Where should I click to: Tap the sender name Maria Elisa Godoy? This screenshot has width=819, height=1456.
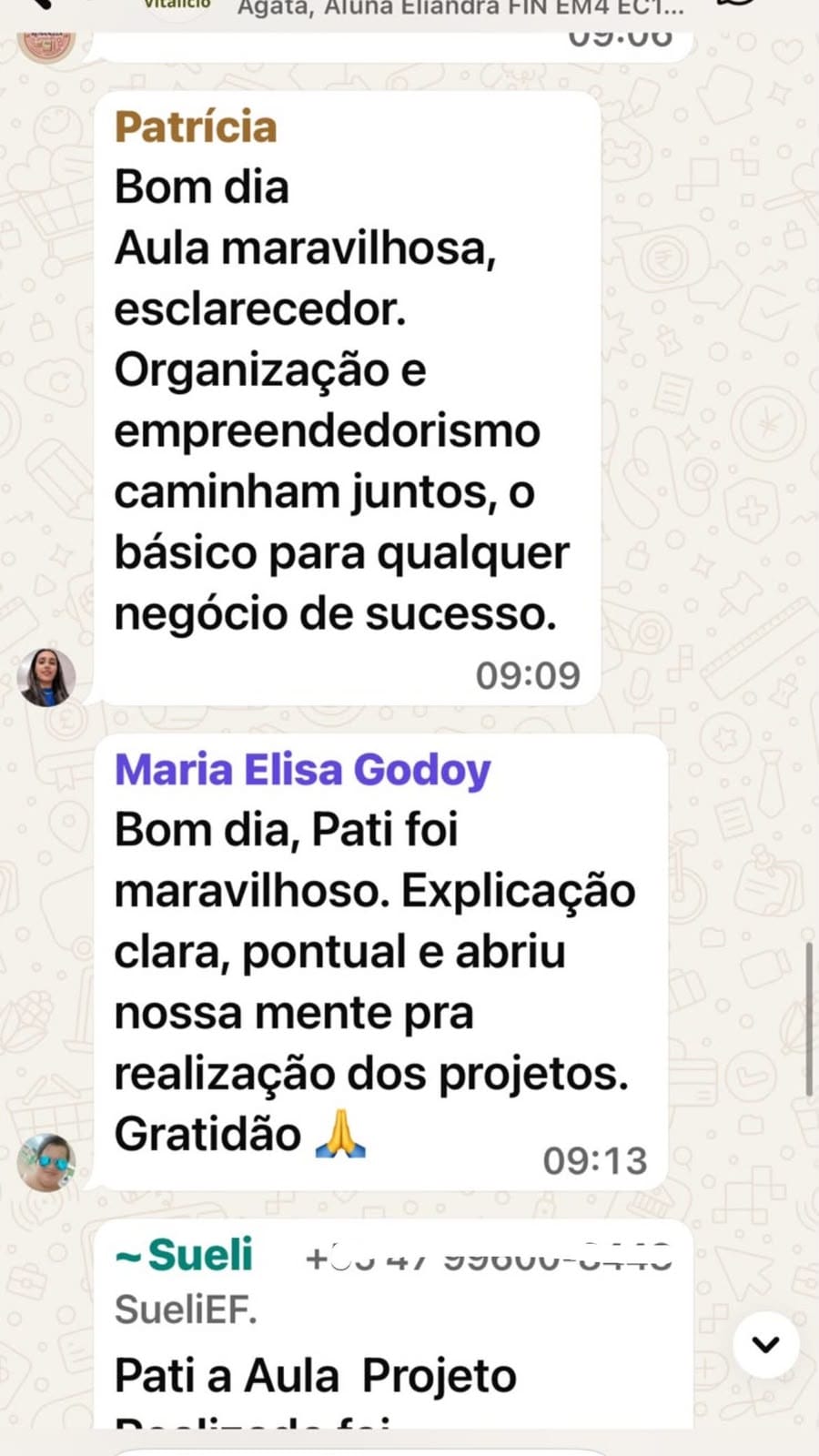coord(302,770)
